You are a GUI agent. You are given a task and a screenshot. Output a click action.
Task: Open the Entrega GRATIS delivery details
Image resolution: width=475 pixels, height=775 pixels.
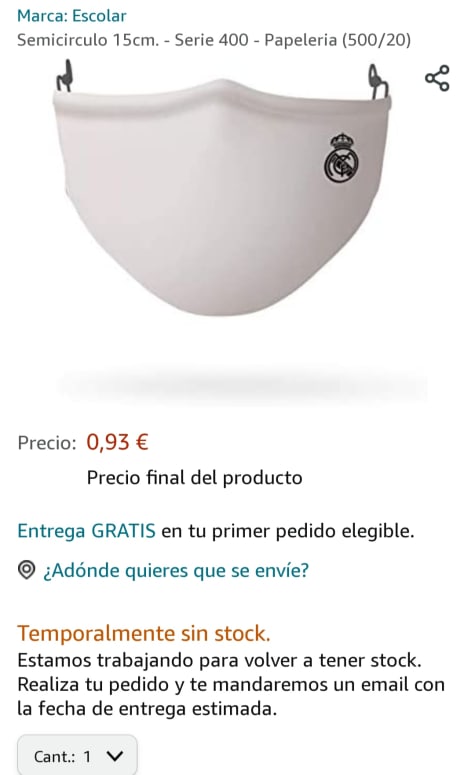pos(86,531)
